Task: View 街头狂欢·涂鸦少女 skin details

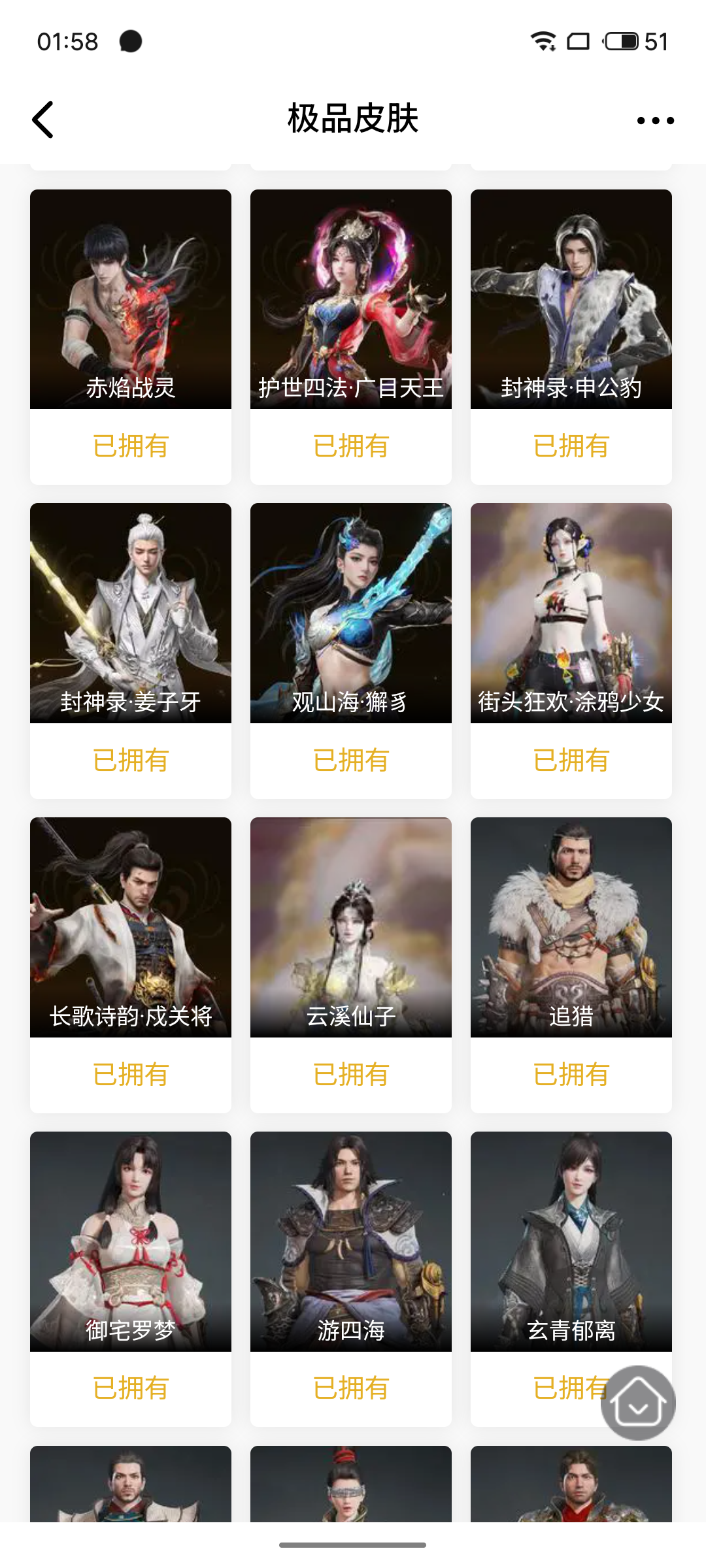Action: pyautogui.click(x=571, y=651)
